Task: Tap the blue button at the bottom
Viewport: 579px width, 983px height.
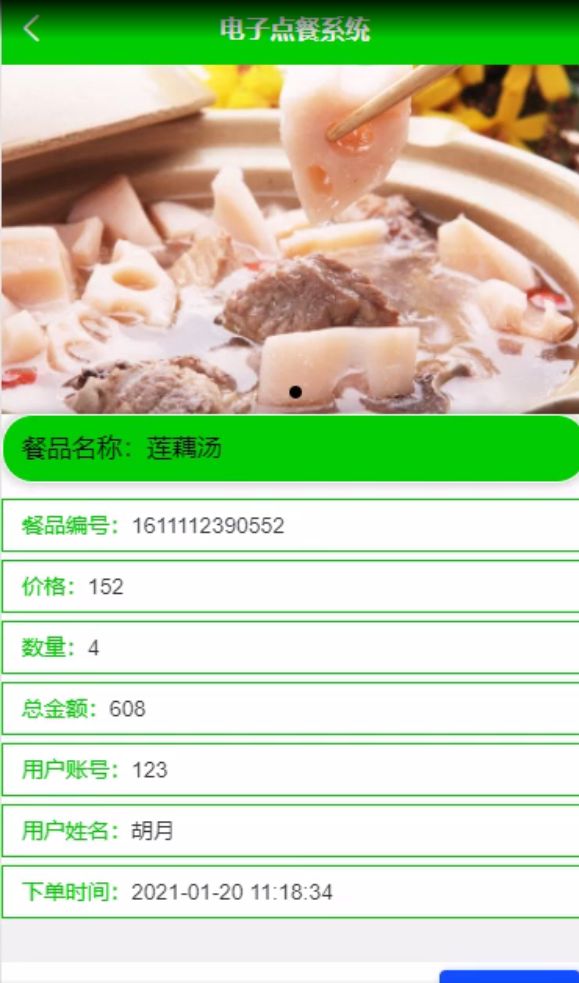Action: point(509,977)
